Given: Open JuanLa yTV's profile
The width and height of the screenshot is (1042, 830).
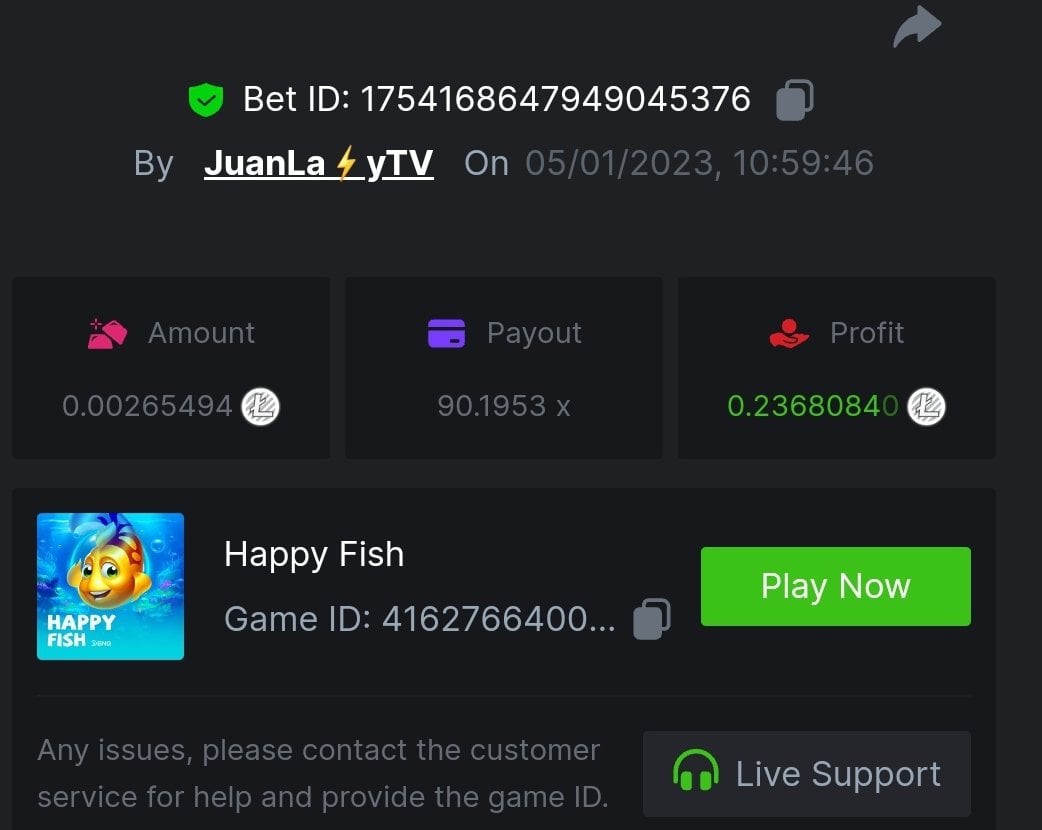Looking at the screenshot, I should 318,163.
